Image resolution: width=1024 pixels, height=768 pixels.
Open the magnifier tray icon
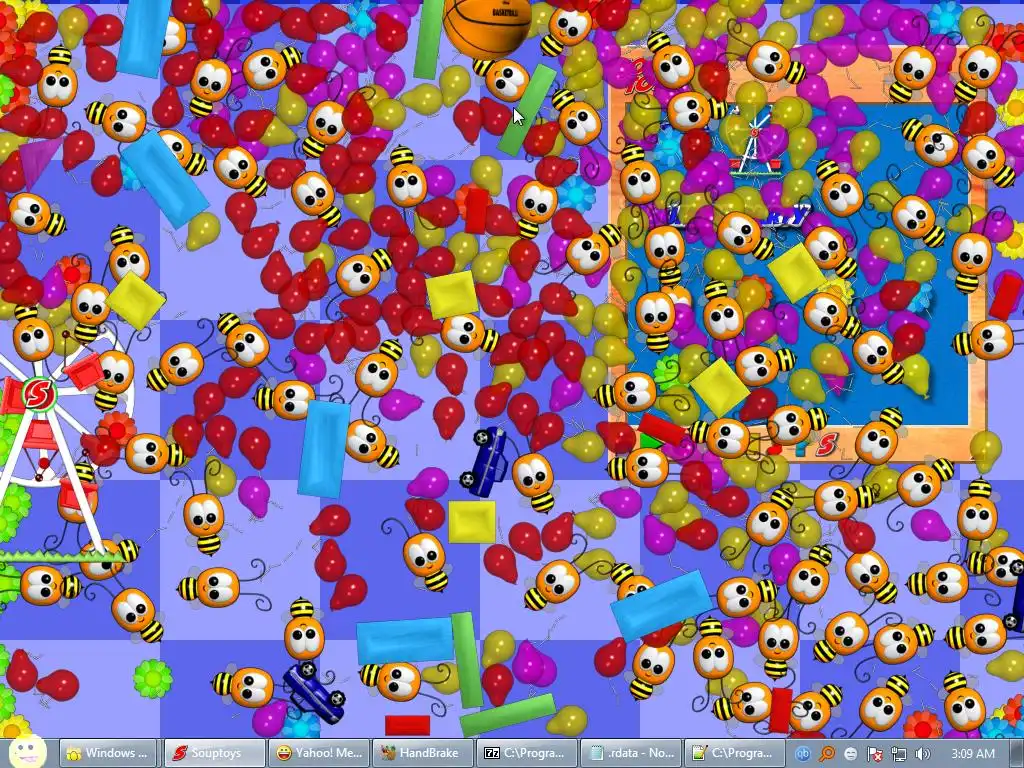pos(827,754)
